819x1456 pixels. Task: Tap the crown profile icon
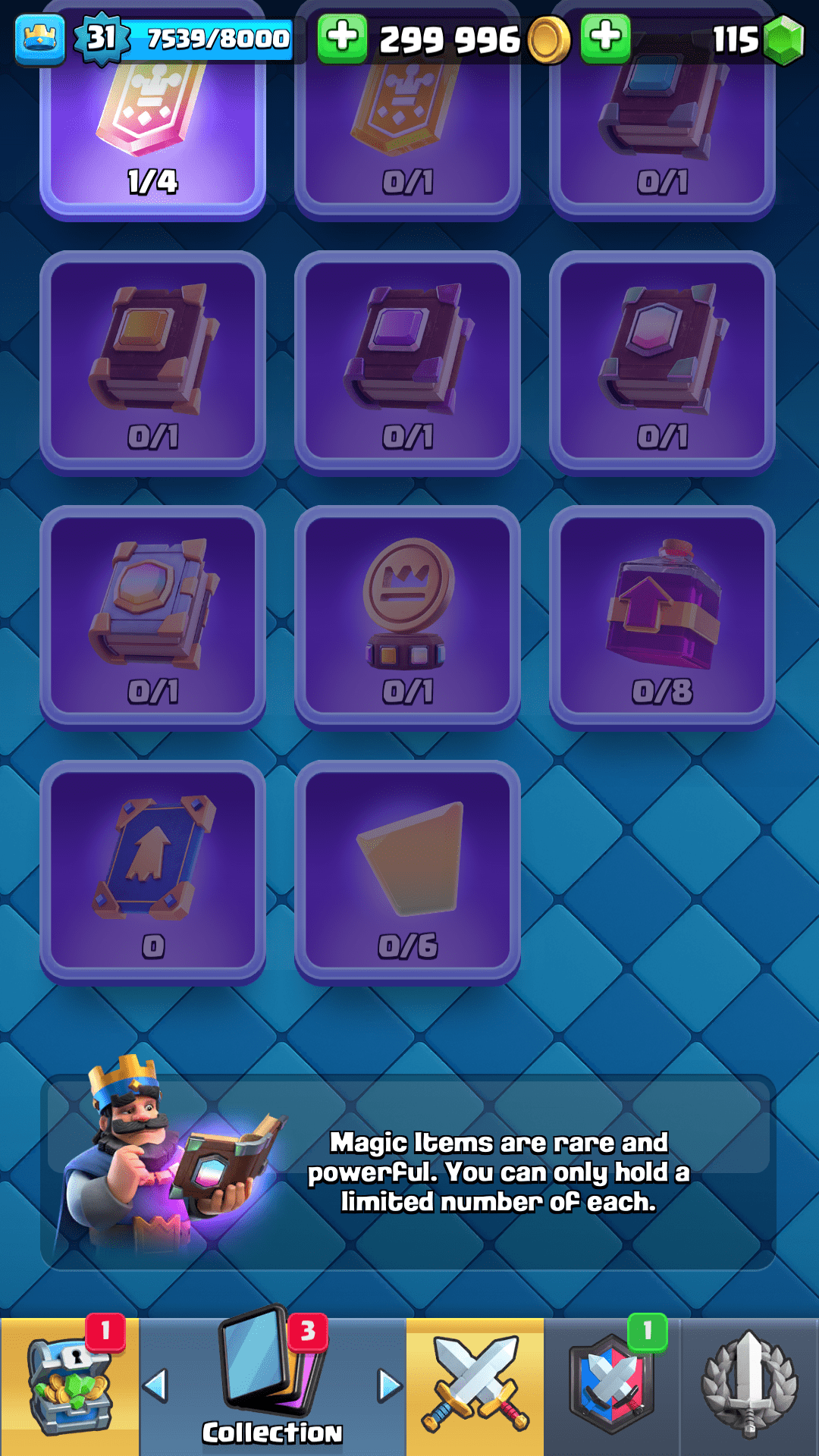tap(39, 38)
